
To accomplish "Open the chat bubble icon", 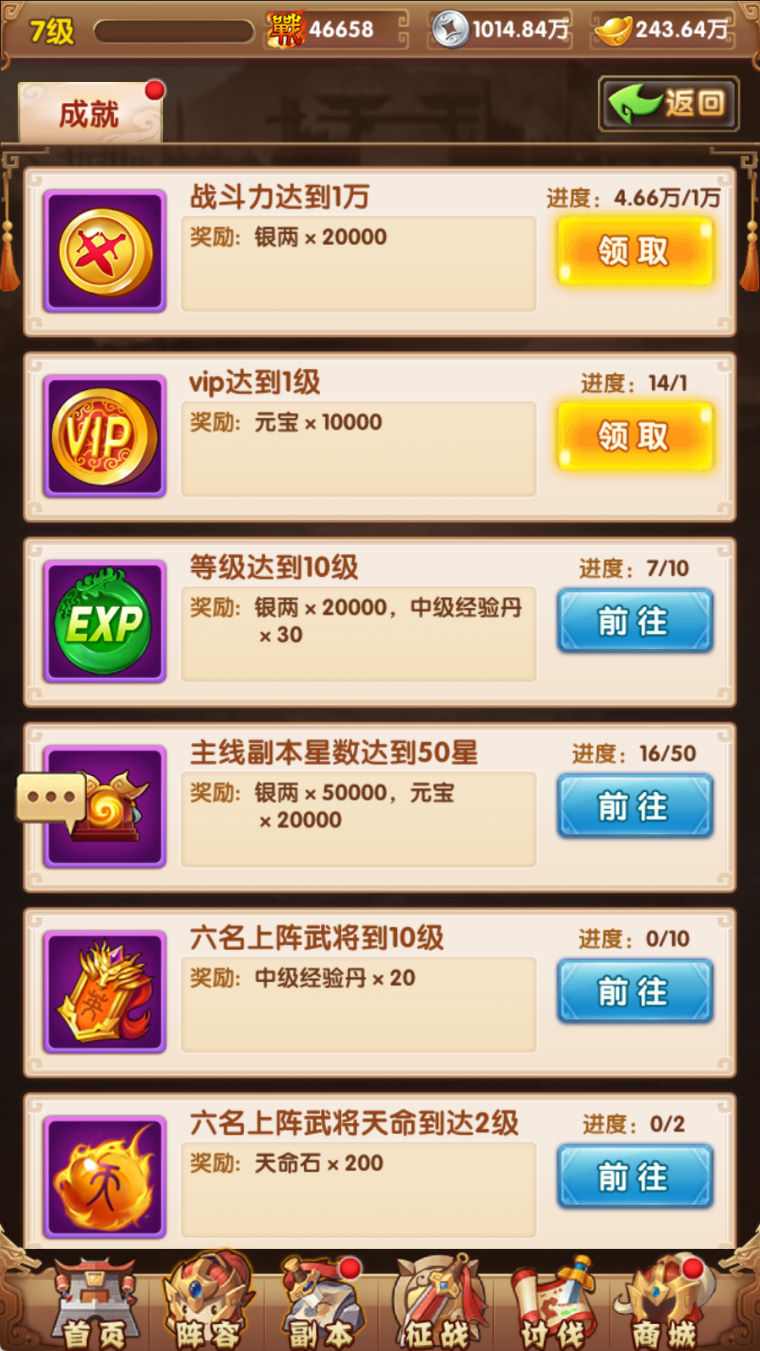I will click(x=51, y=798).
